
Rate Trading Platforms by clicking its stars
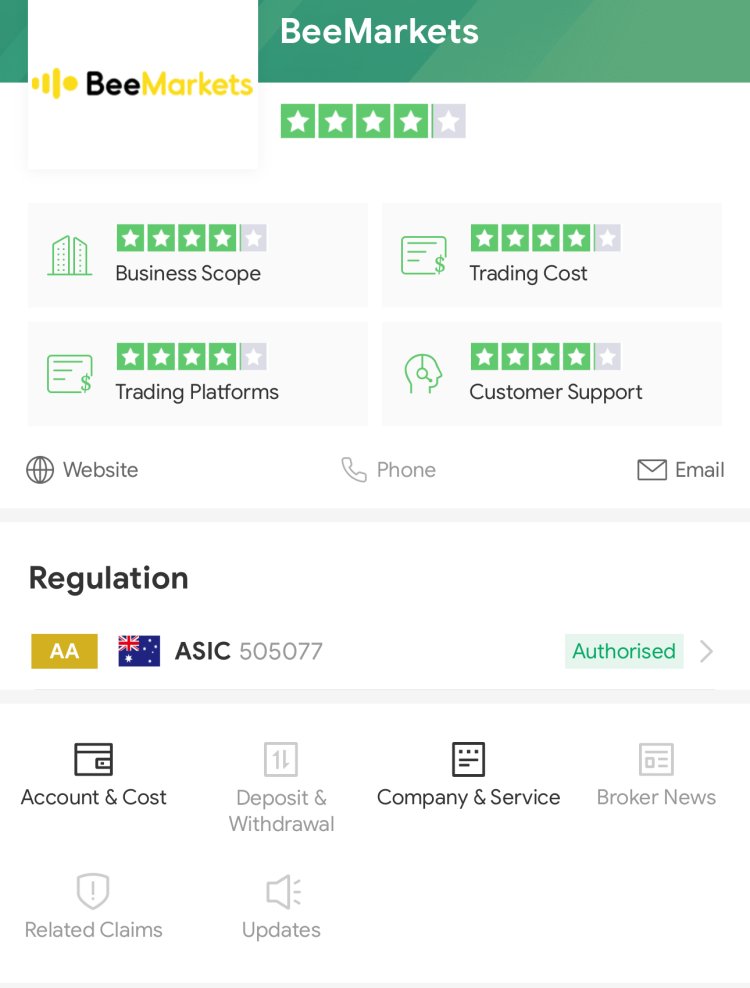(190, 356)
